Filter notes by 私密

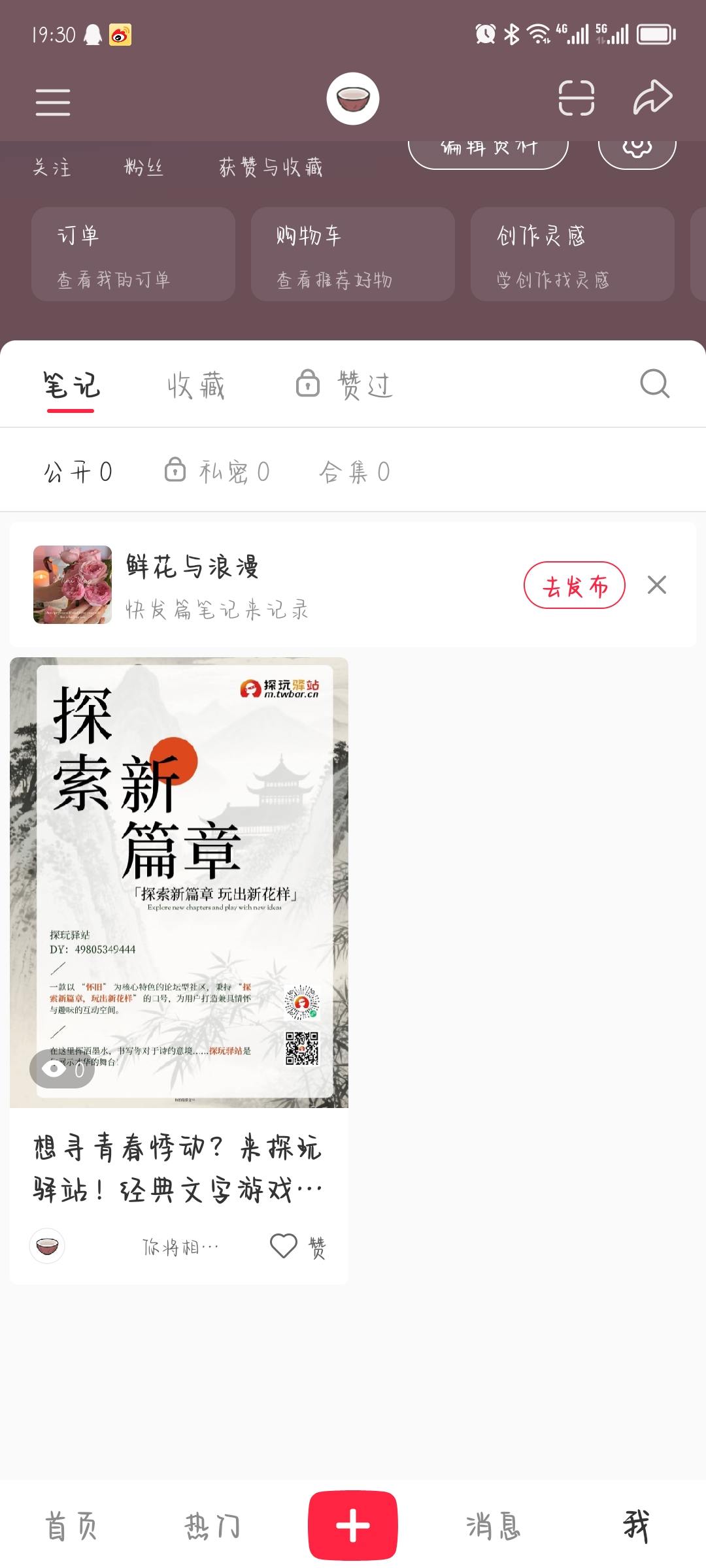(x=217, y=471)
